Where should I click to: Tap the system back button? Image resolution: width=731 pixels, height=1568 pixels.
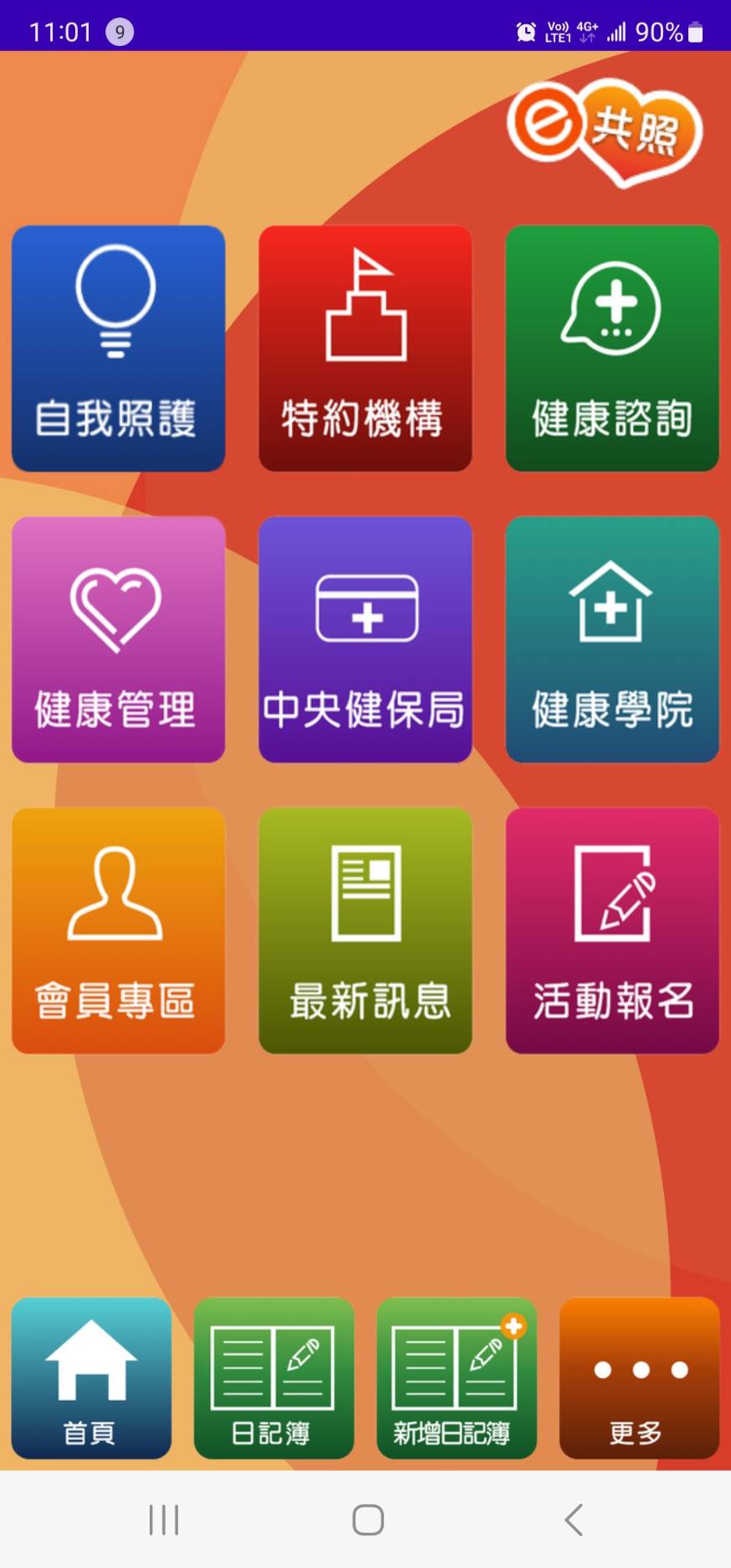(574, 1519)
